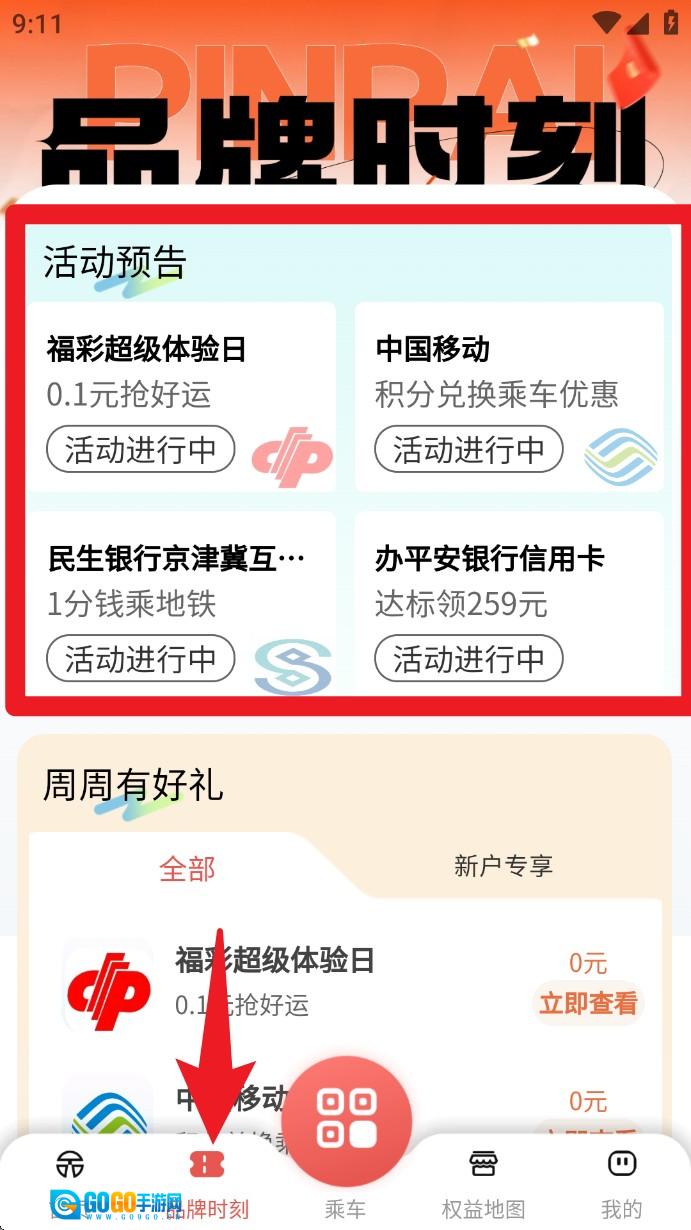Switch to the 品牌时刻 tab

(x=207, y=1180)
